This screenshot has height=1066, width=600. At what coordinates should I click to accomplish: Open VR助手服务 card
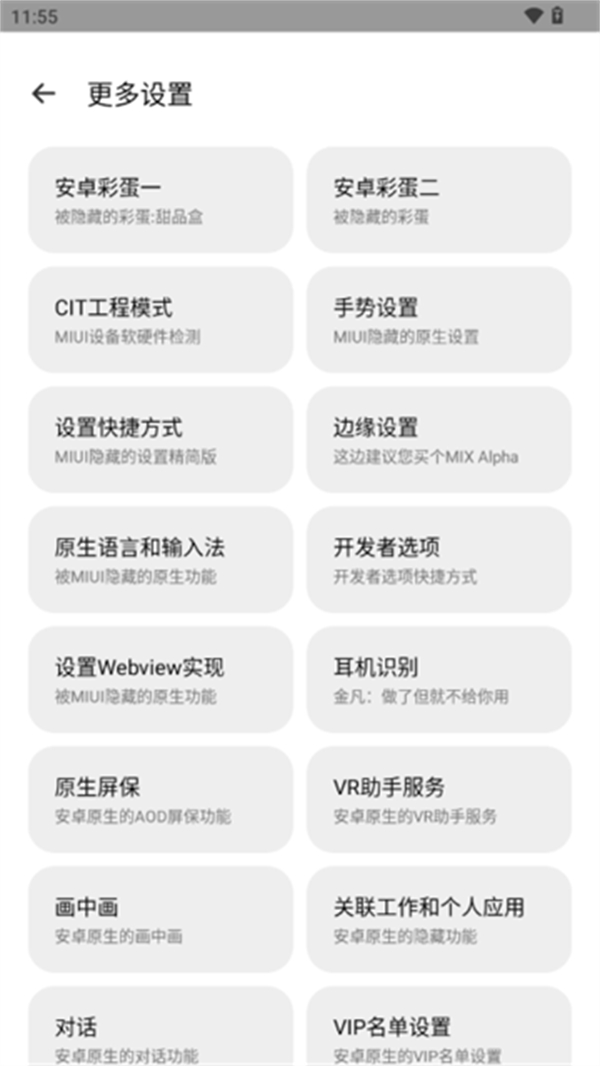tap(438, 800)
